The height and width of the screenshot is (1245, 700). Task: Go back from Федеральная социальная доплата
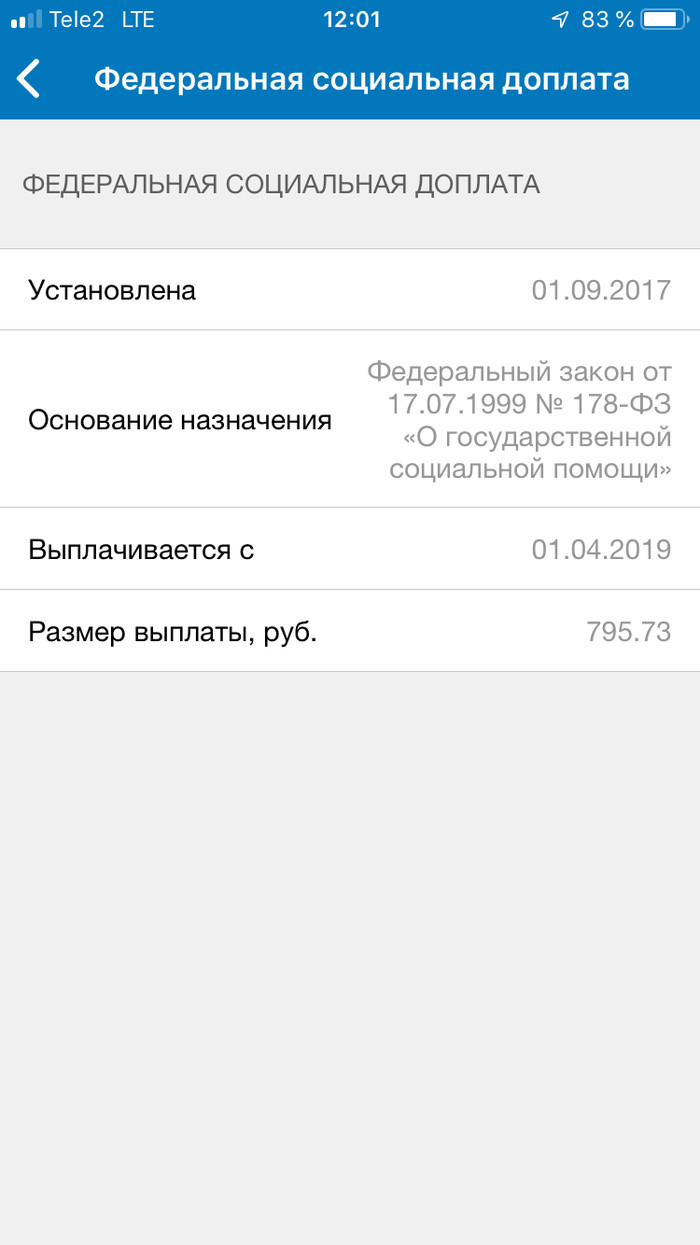coord(29,79)
